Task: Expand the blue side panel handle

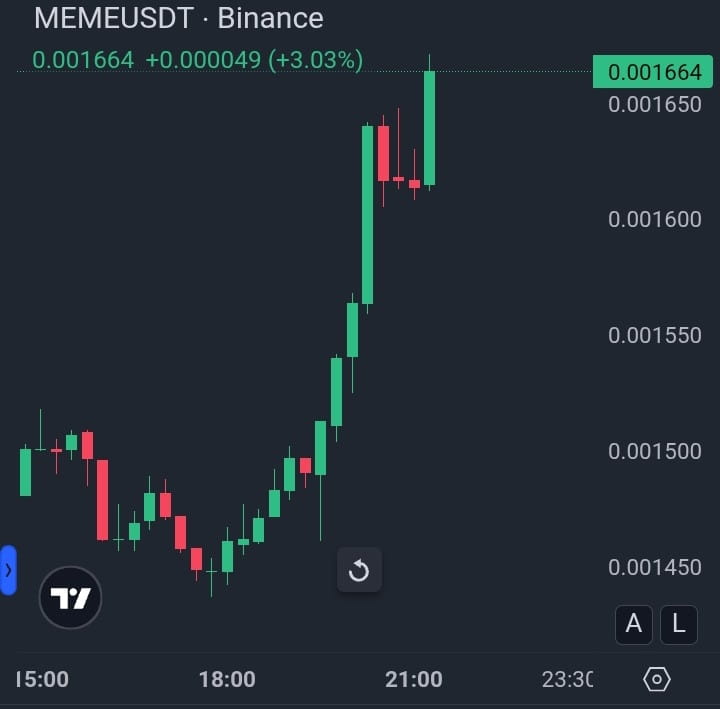Action: coord(8,570)
